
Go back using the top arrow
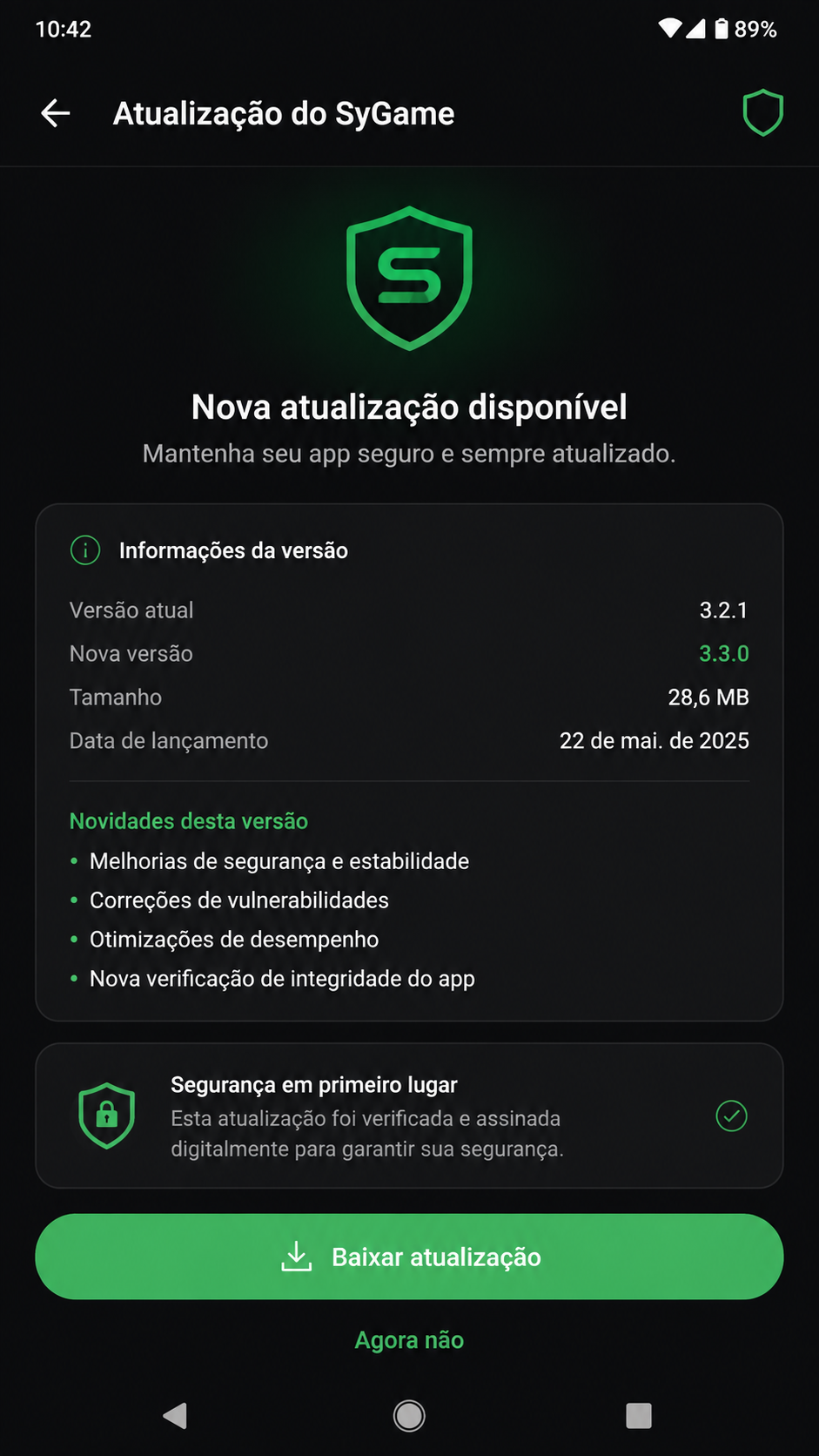tap(56, 113)
